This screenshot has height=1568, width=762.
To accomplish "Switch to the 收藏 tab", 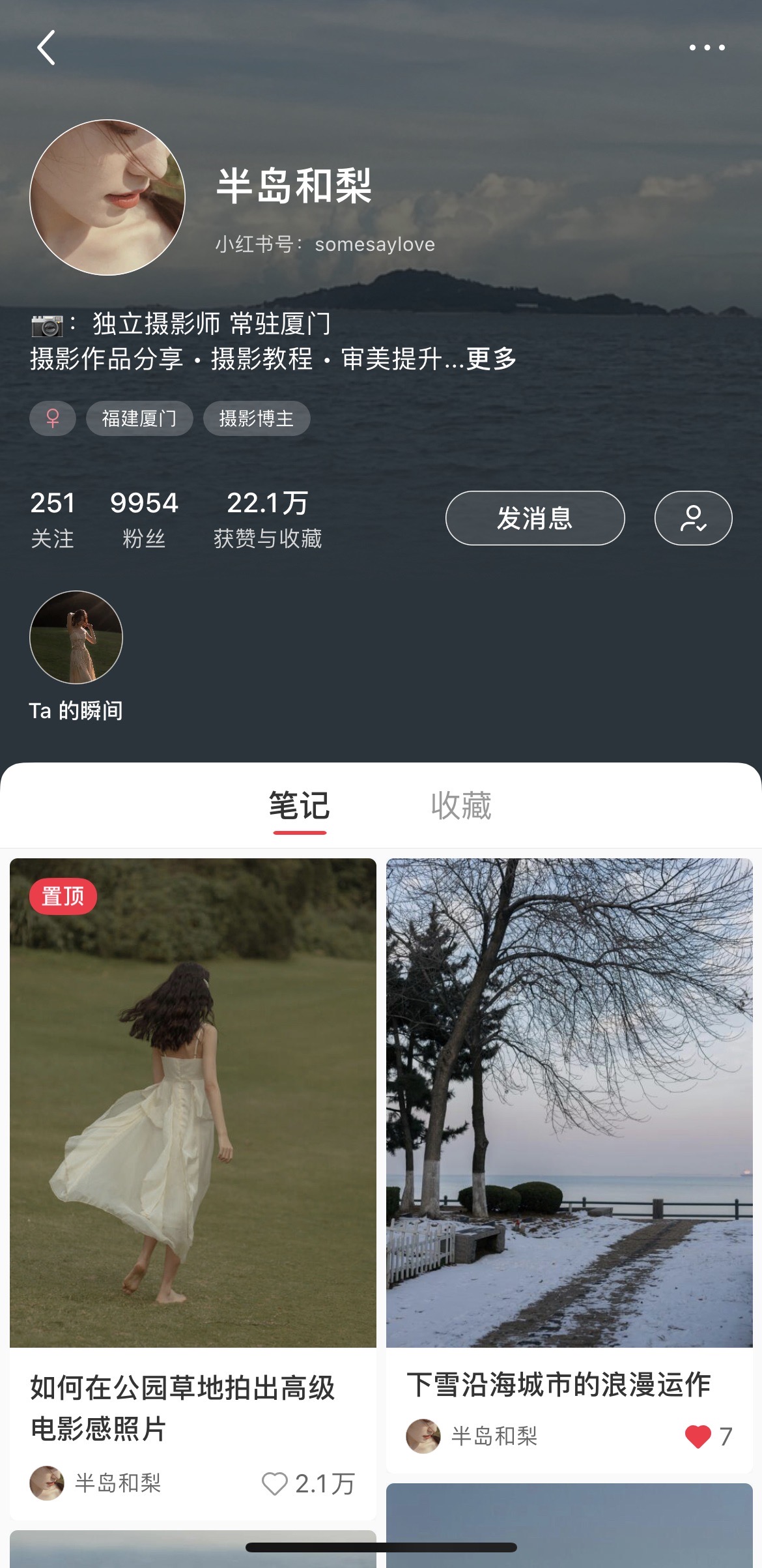I will (461, 806).
